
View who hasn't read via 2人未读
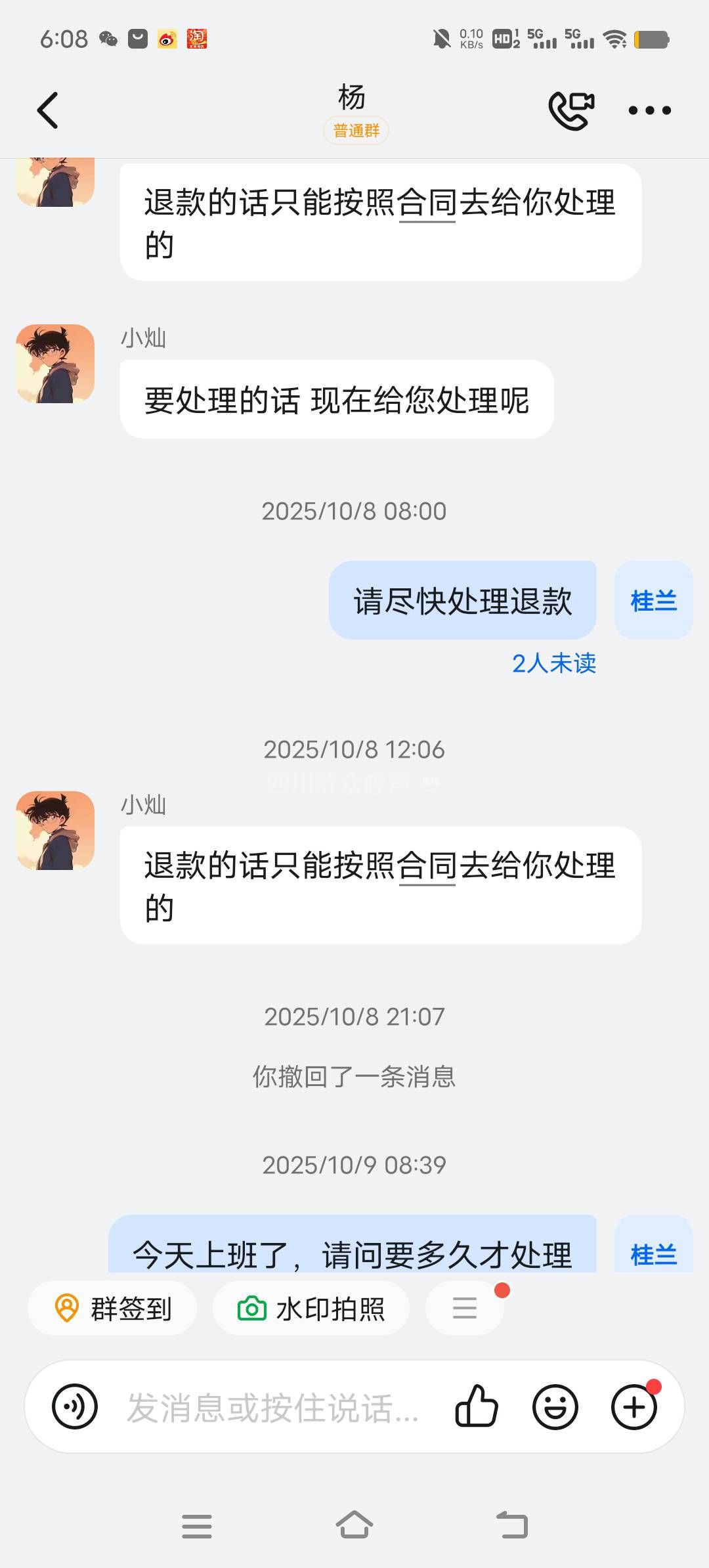click(553, 663)
